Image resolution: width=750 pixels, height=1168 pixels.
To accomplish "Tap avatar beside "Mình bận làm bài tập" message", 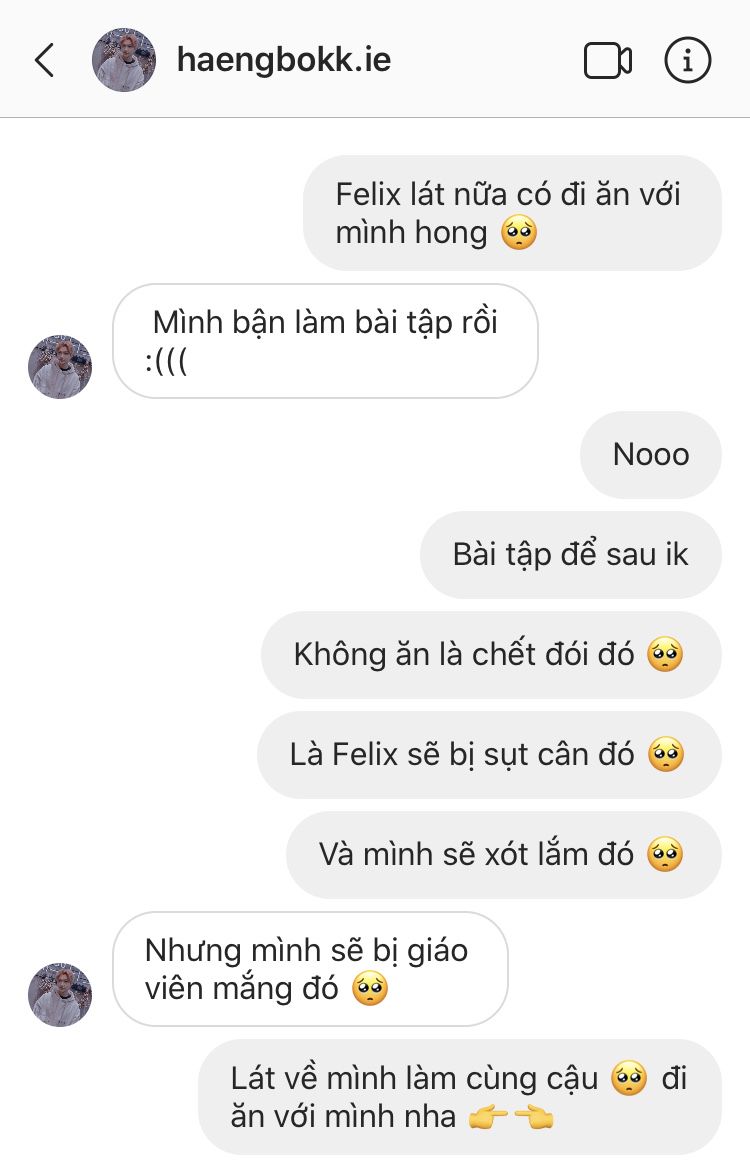I will pos(60,367).
